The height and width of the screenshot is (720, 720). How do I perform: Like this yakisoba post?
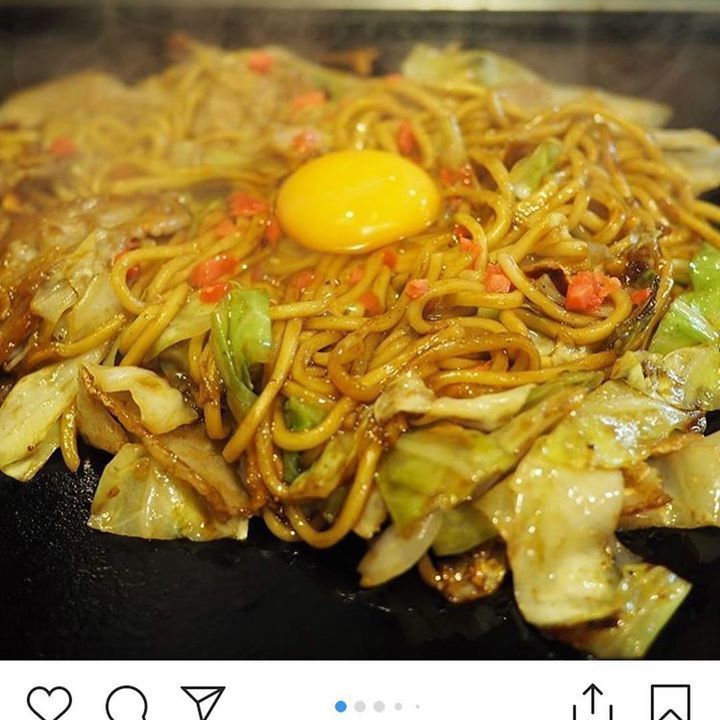click(x=49, y=702)
